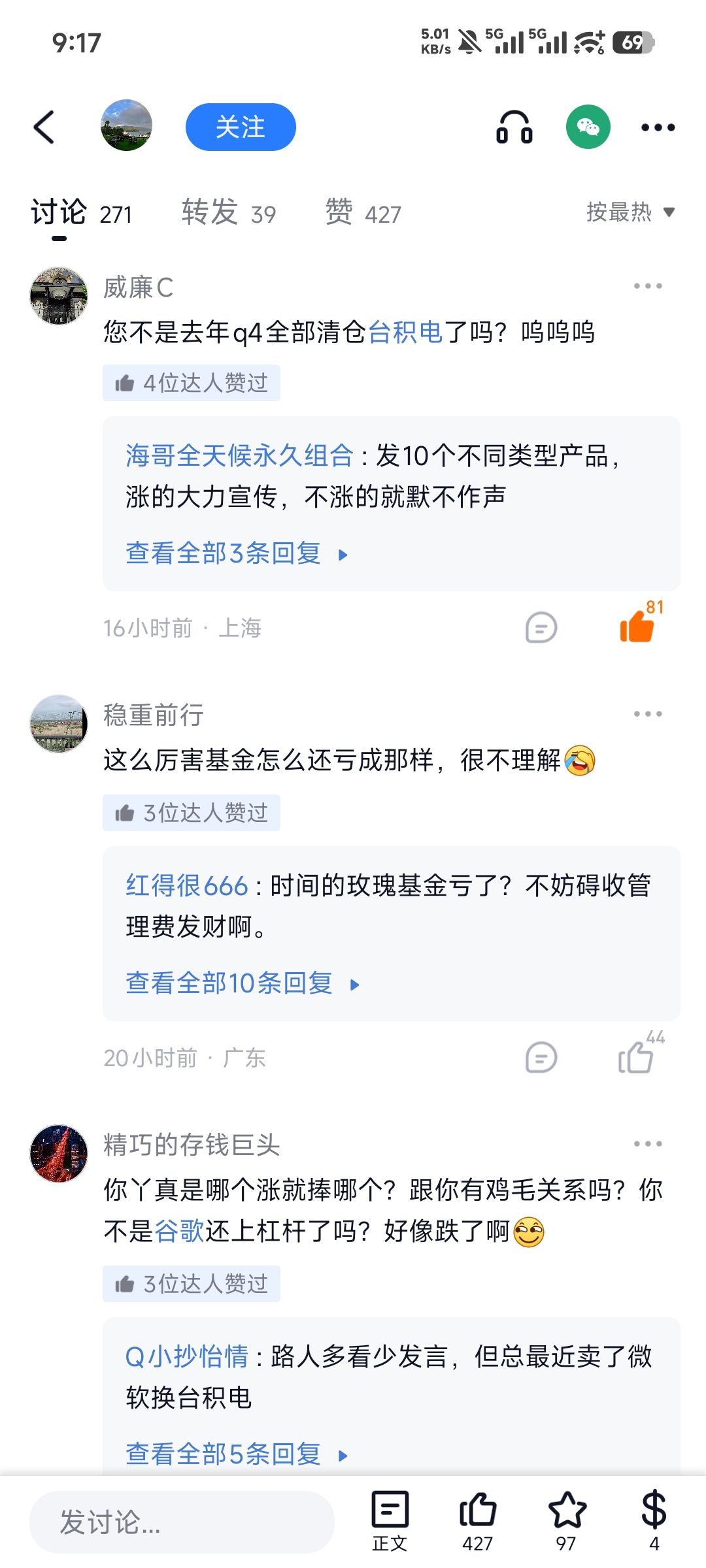
Task: Open the 台积电 stock link
Action: [x=406, y=332]
